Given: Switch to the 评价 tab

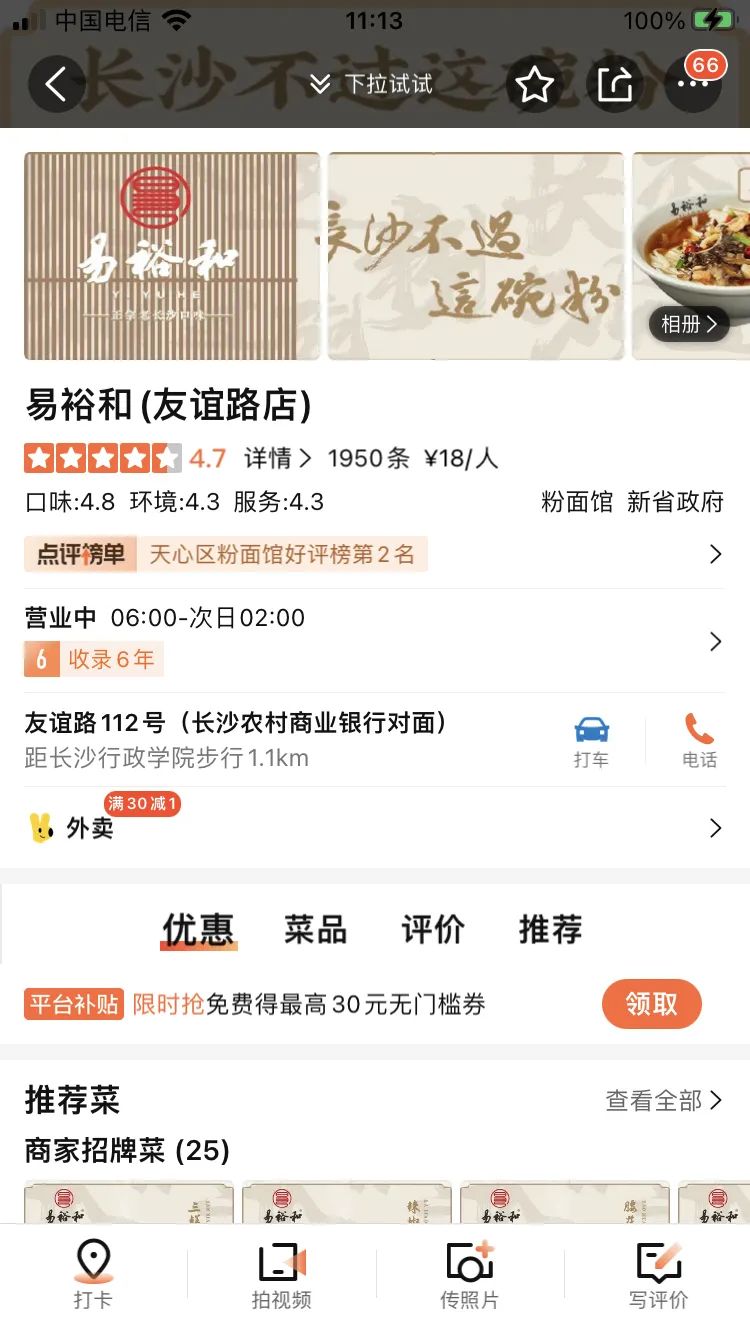Looking at the screenshot, I should (433, 929).
